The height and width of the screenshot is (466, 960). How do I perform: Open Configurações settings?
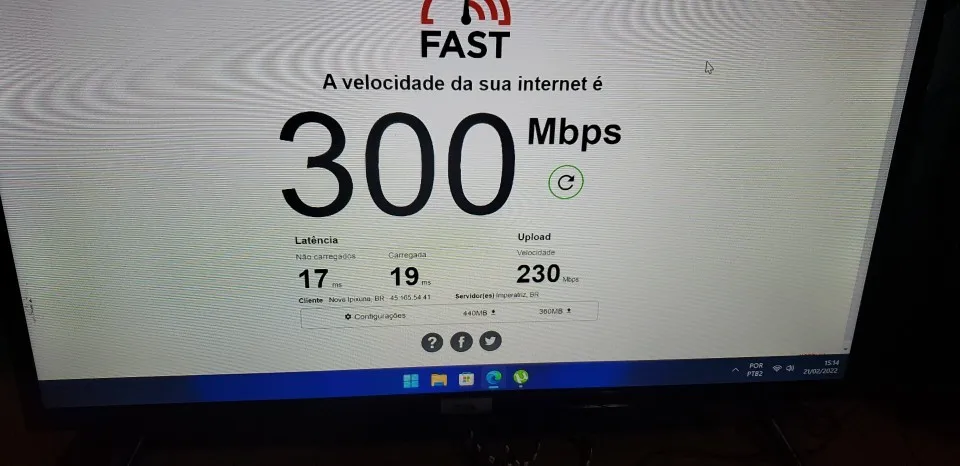click(375, 316)
